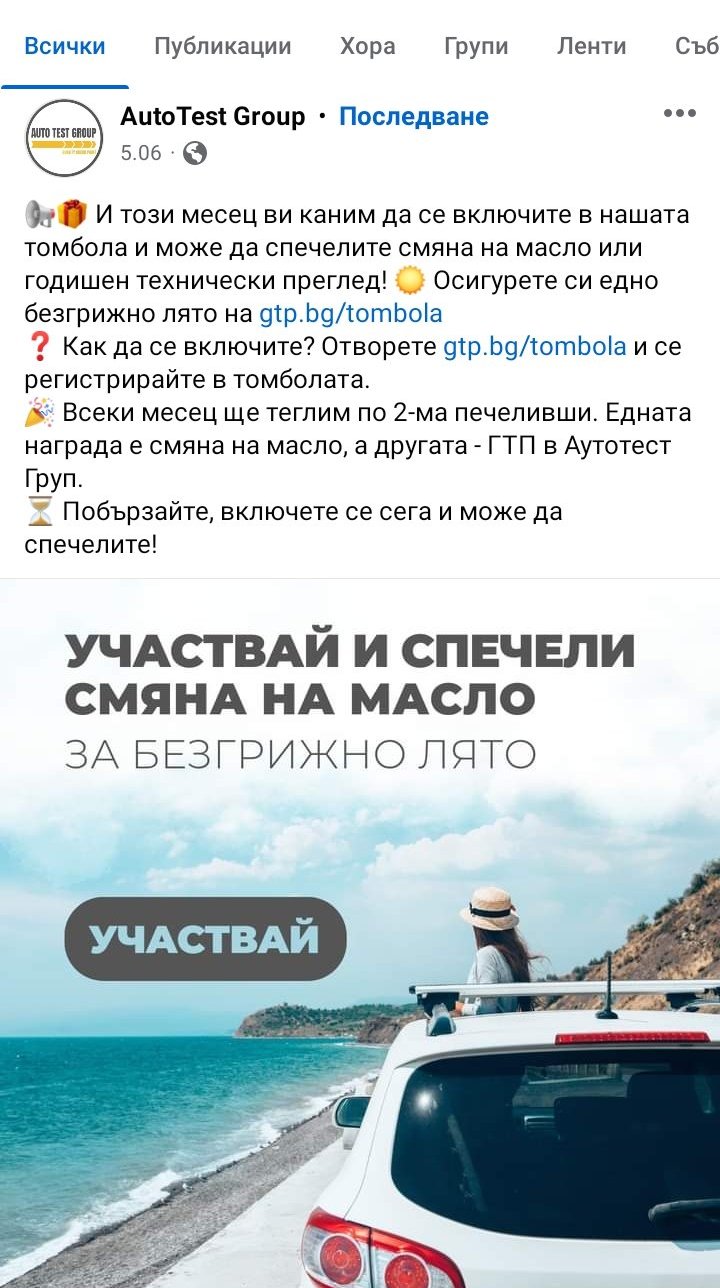
Task: Open the AutoTest Group profile picture
Action: pos(64,138)
